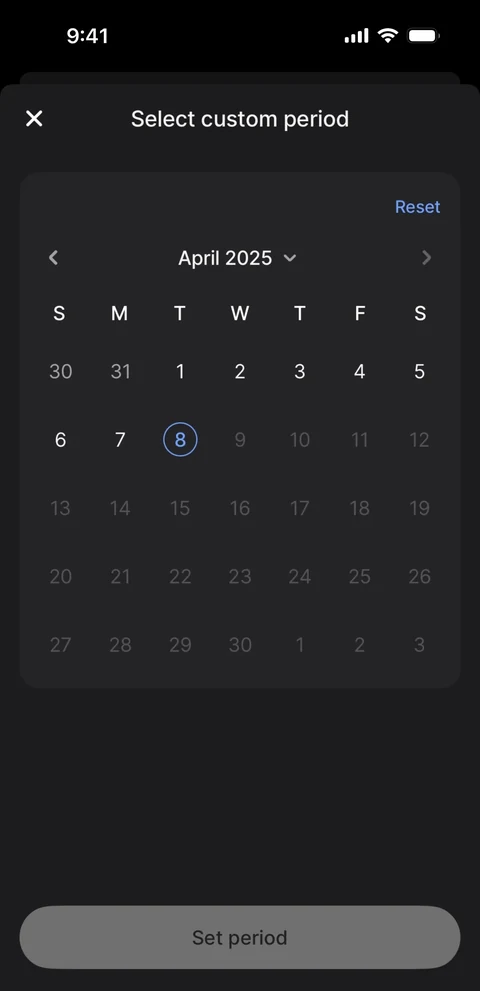Tap the Set period button
The image size is (480, 991).
(240, 937)
